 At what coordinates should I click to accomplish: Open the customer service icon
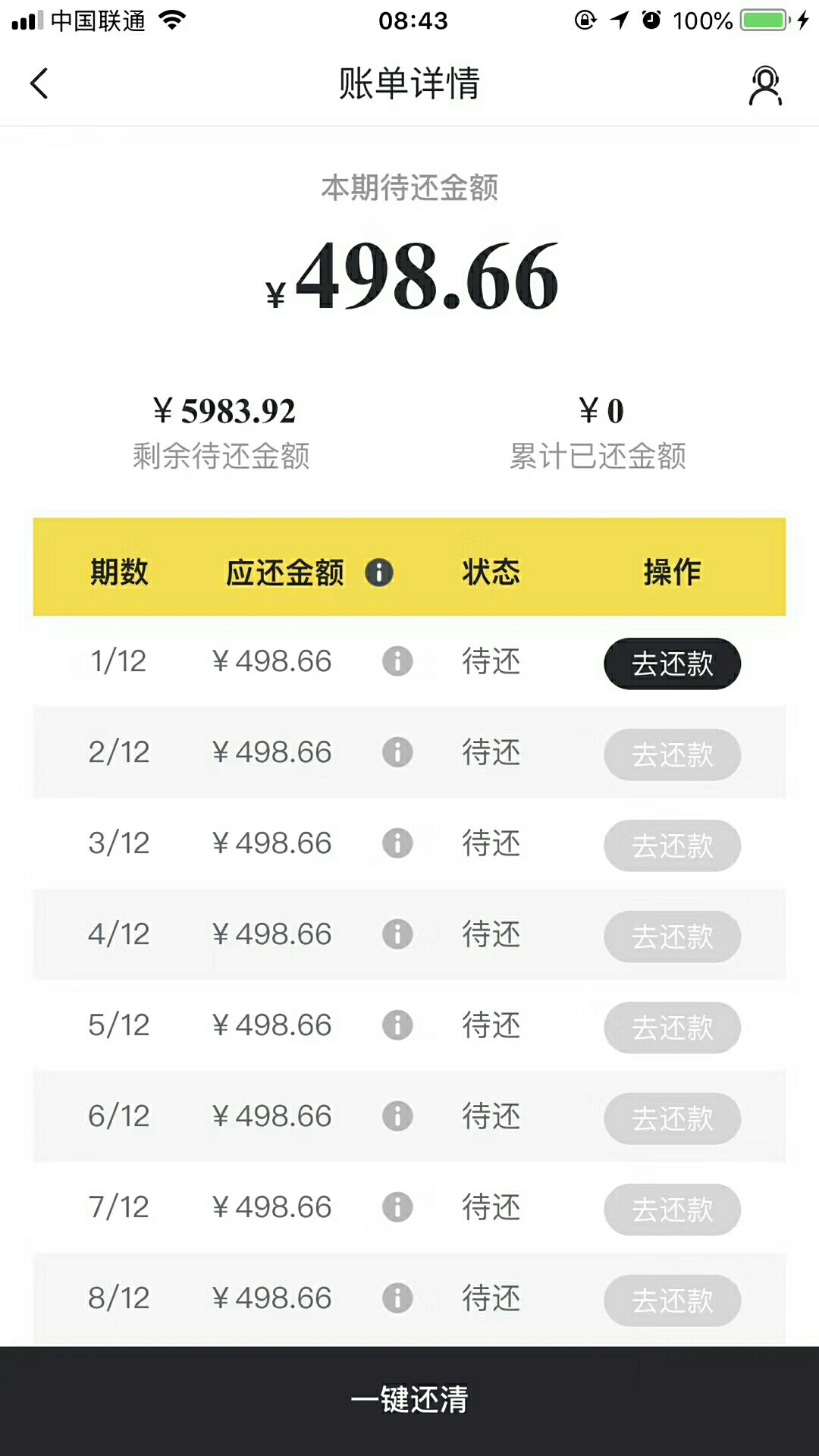765,85
